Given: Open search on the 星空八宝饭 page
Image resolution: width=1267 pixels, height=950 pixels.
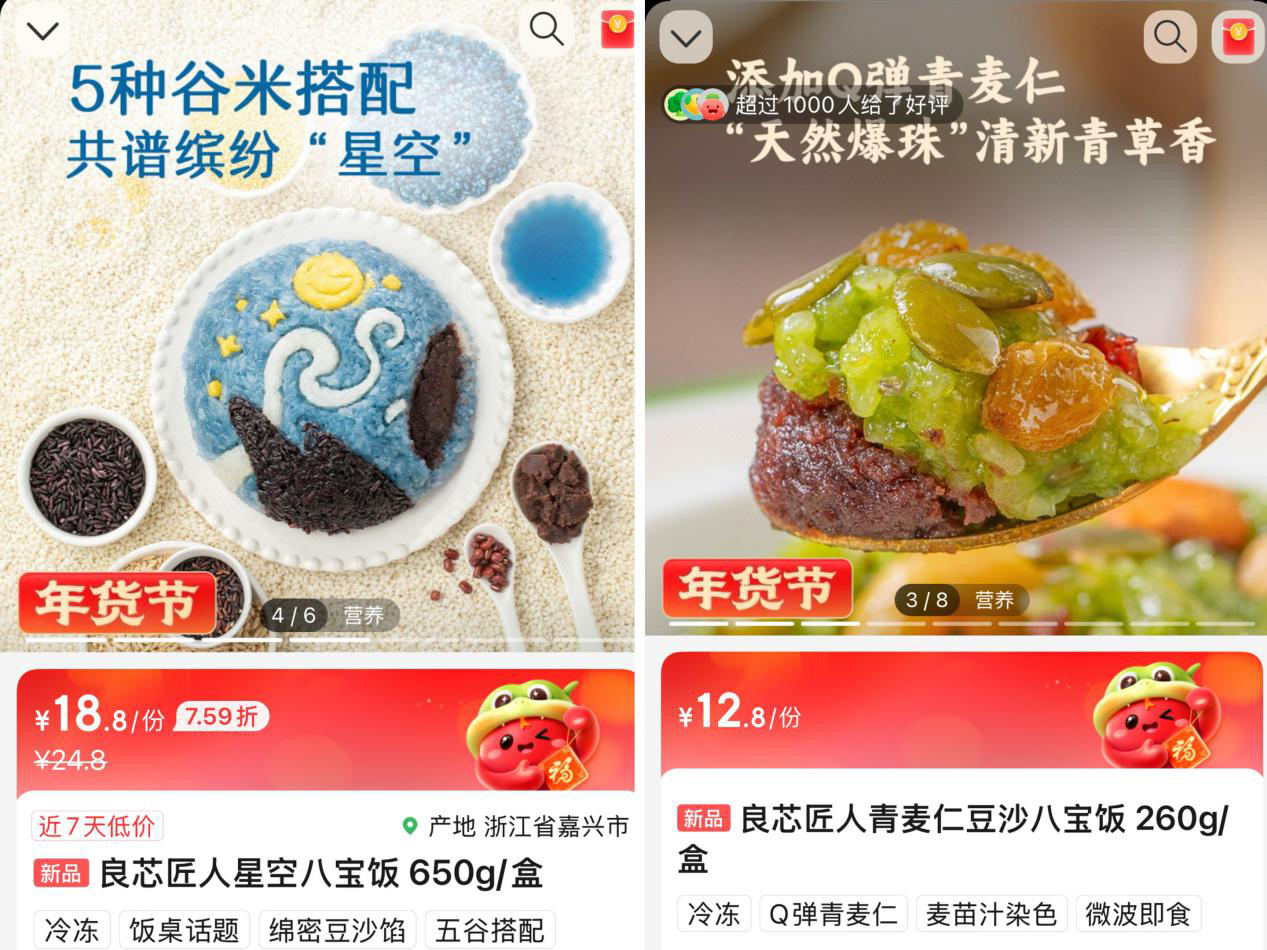Looking at the screenshot, I should tap(546, 30).
